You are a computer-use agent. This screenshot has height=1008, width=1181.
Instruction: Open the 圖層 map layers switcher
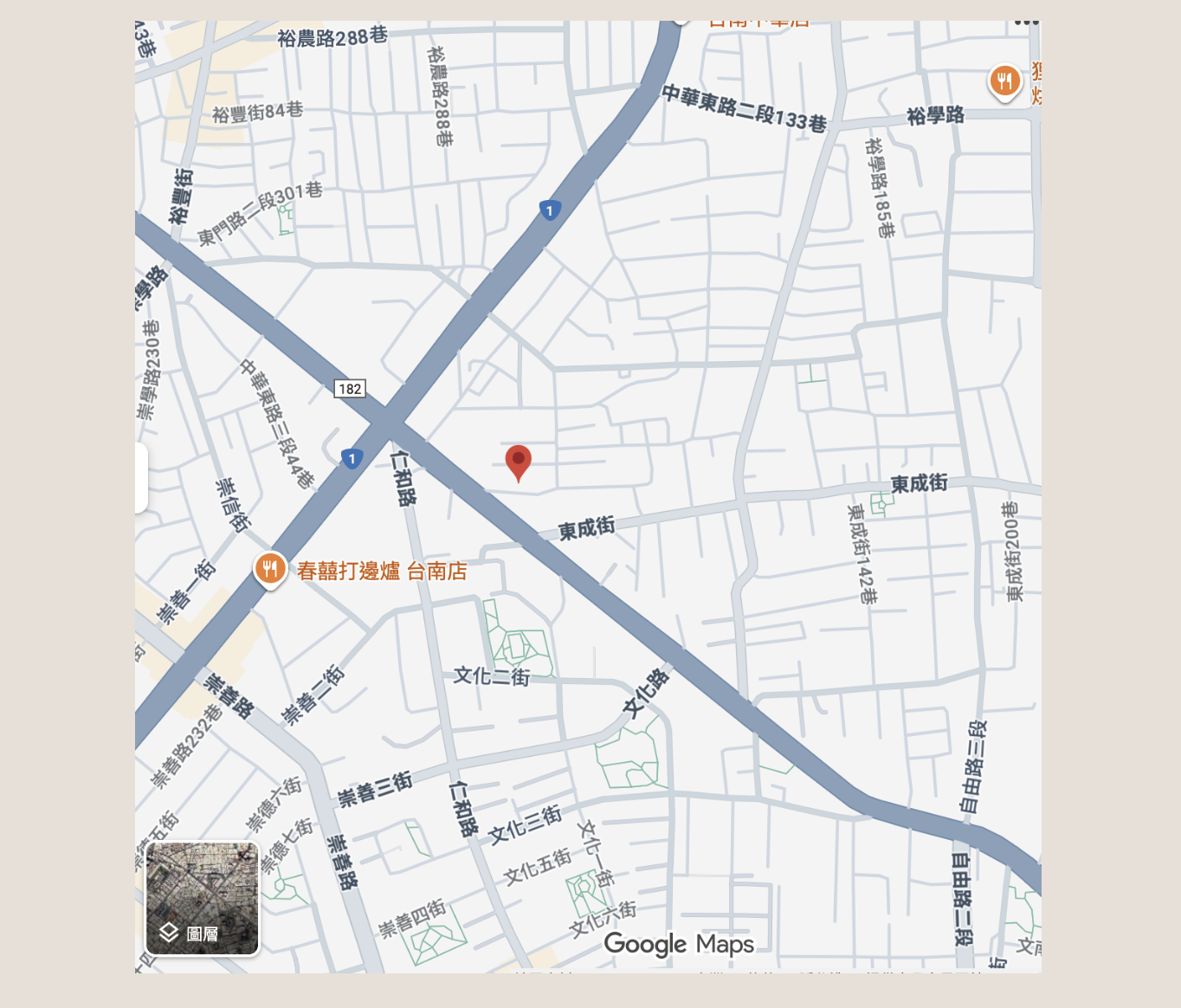(x=202, y=899)
